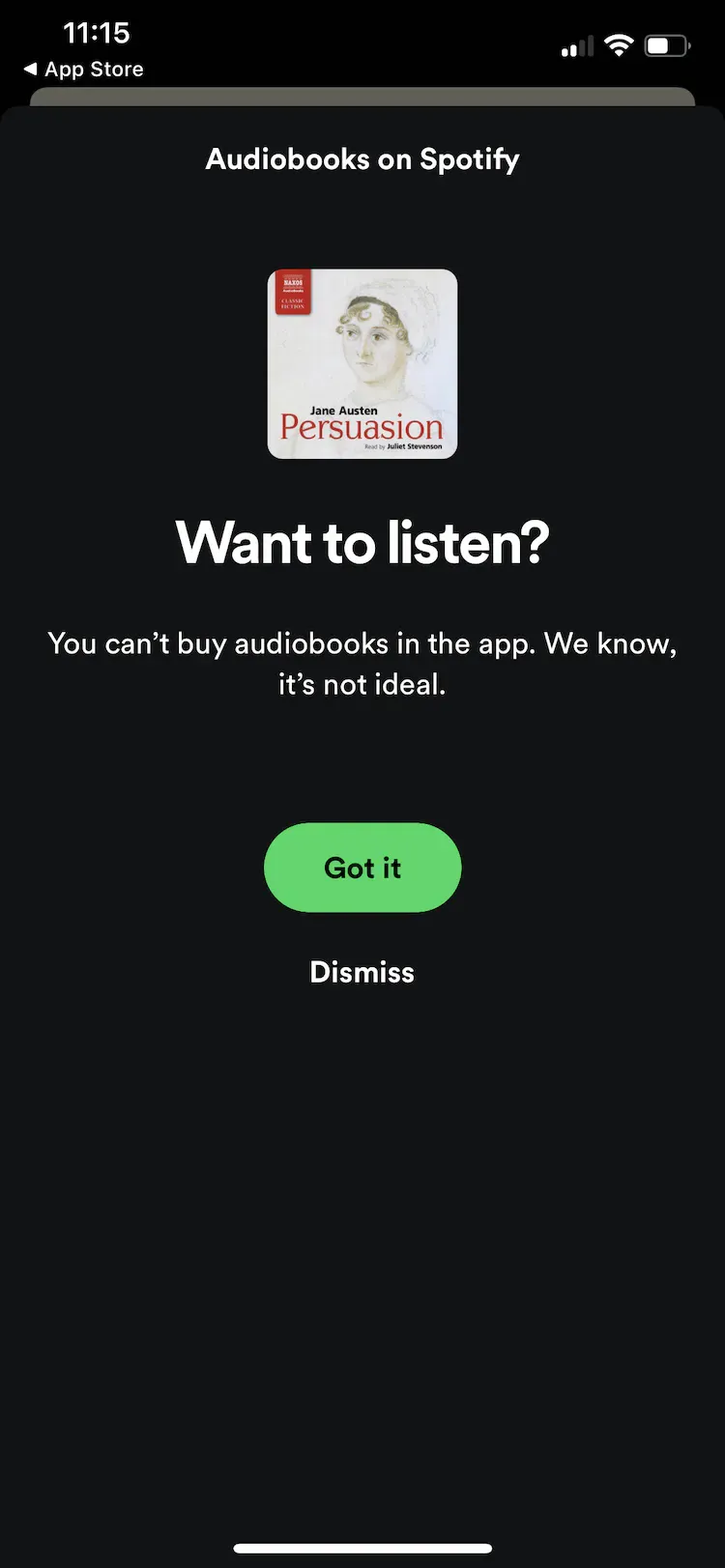Viewport: 725px width, 1568px height.
Task: Tap the green Got it button
Action: (362, 868)
